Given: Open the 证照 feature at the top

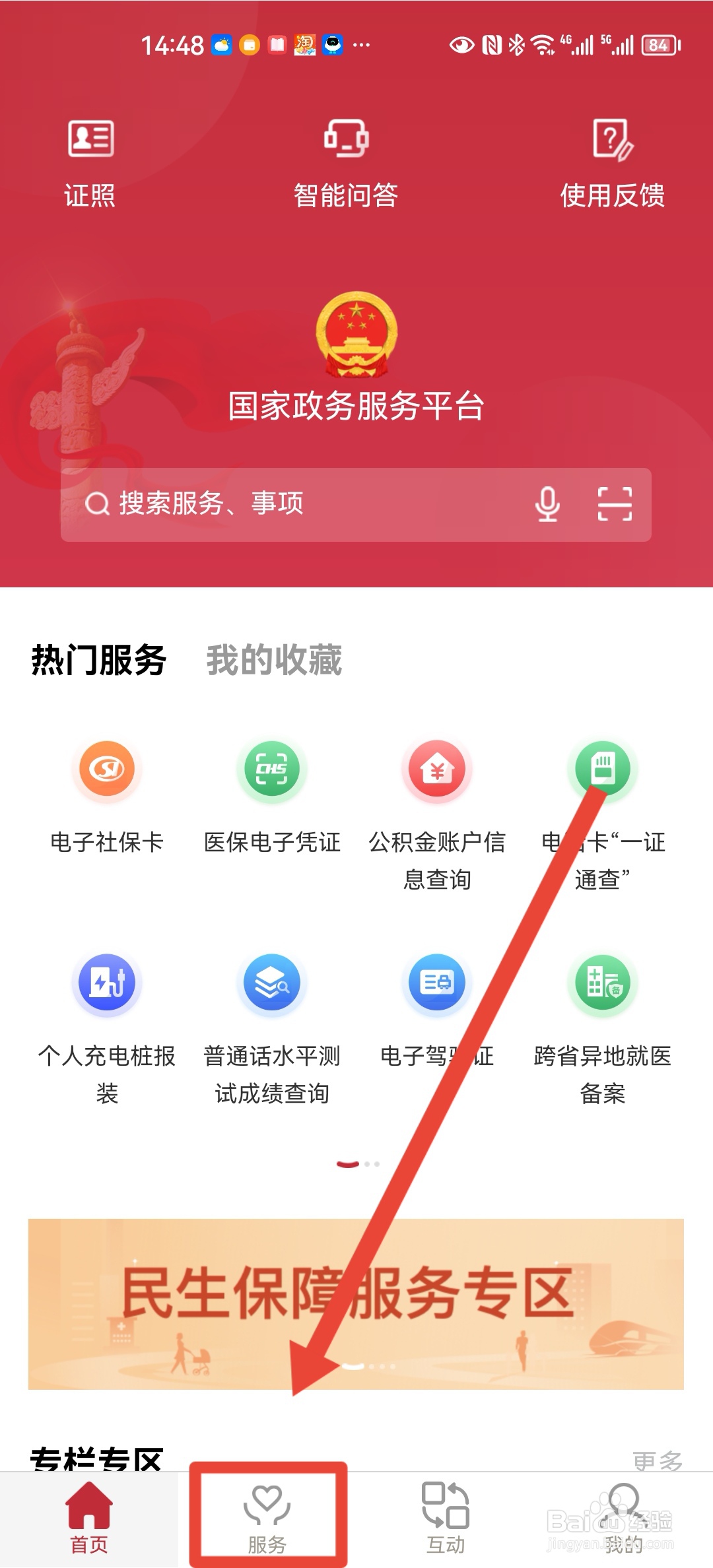Looking at the screenshot, I should pyautogui.click(x=89, y=158).
